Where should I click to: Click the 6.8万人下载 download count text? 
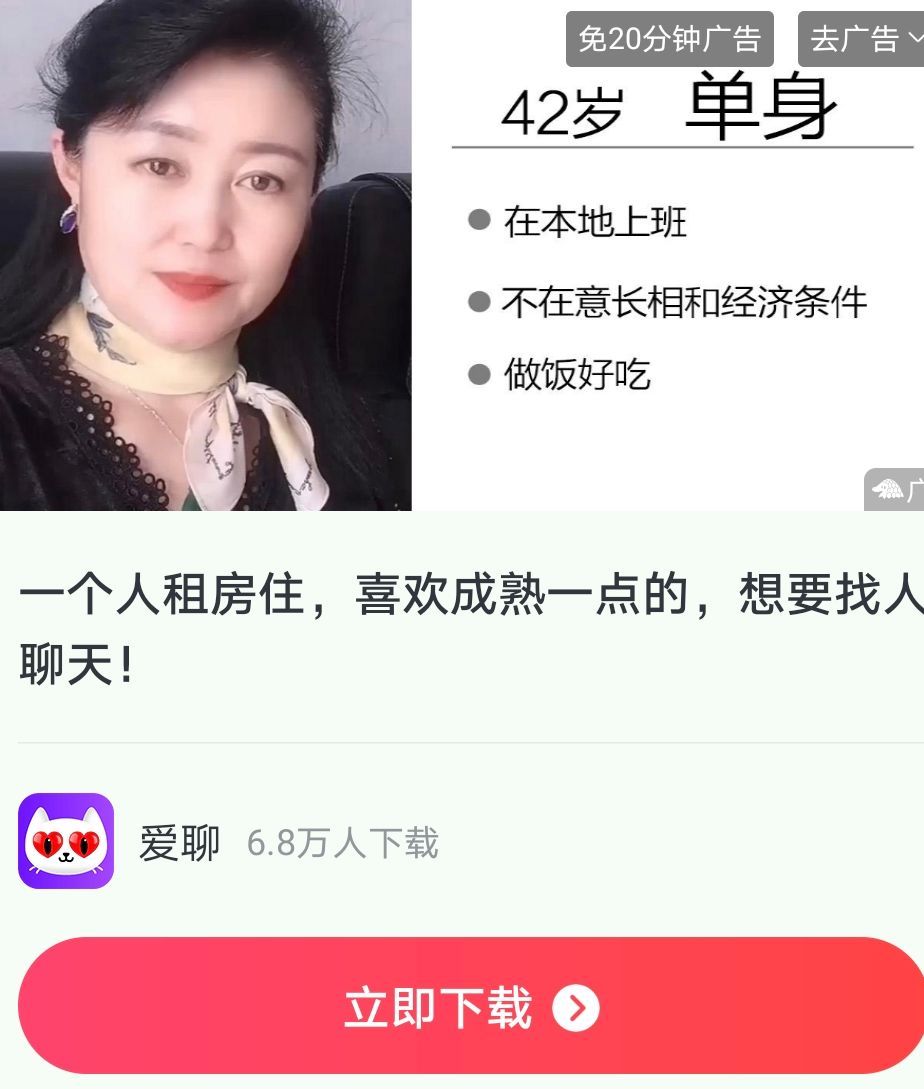point(342,843)
